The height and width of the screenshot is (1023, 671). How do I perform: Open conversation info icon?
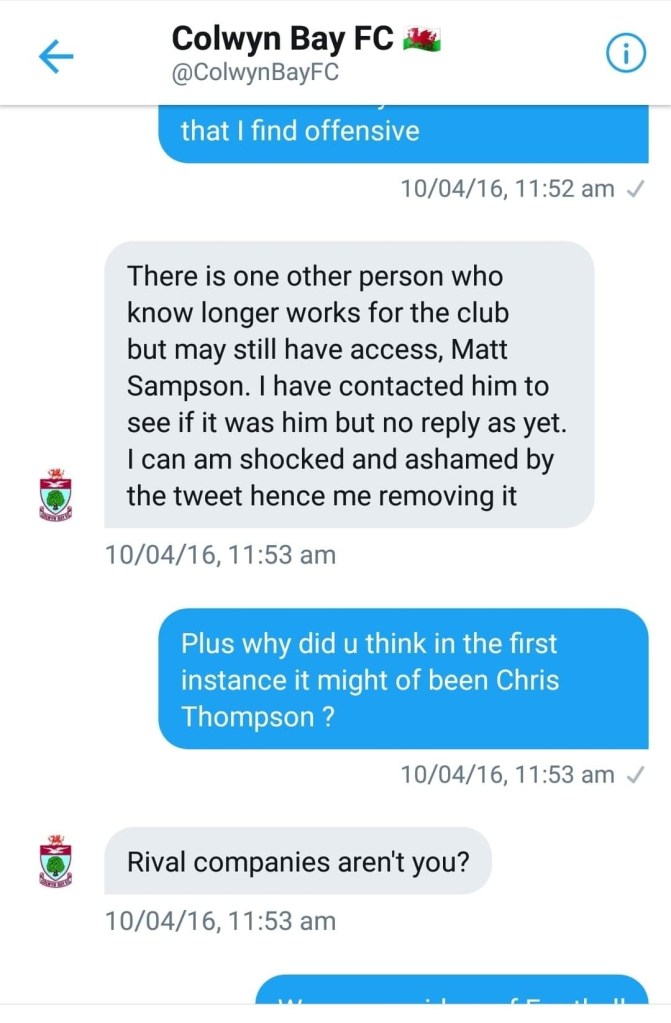coord(625,56)
